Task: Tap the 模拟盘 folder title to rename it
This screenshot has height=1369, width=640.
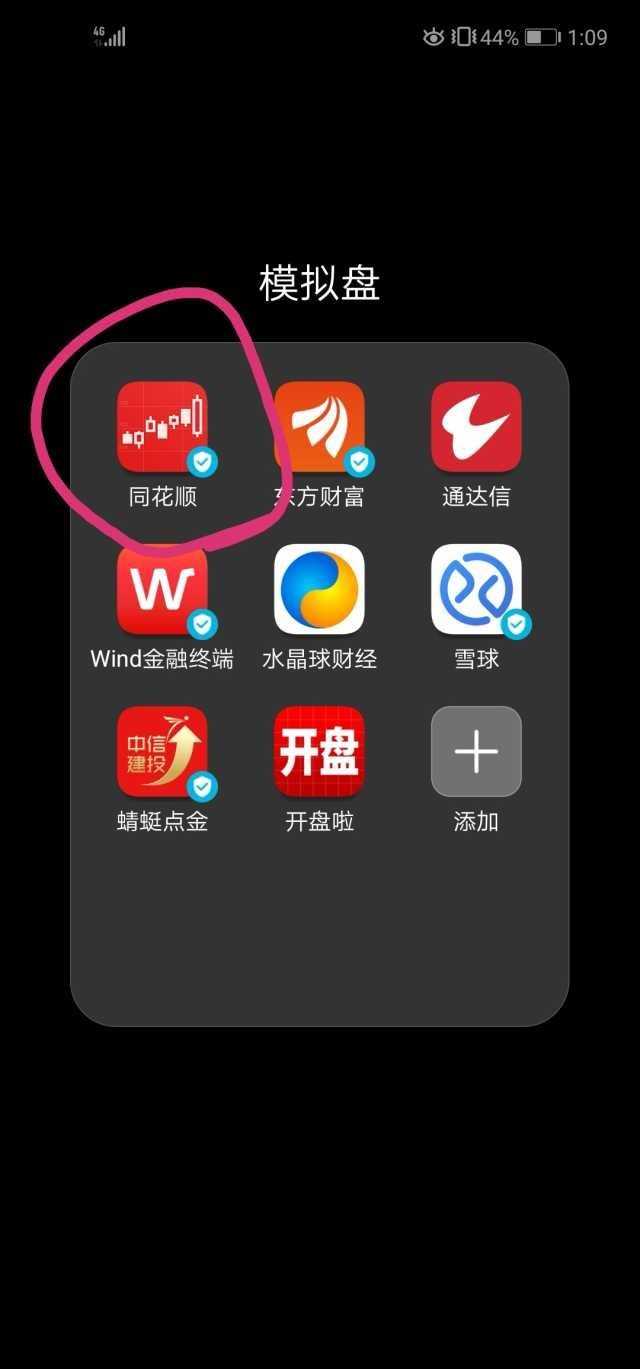Action: point(320,284)
